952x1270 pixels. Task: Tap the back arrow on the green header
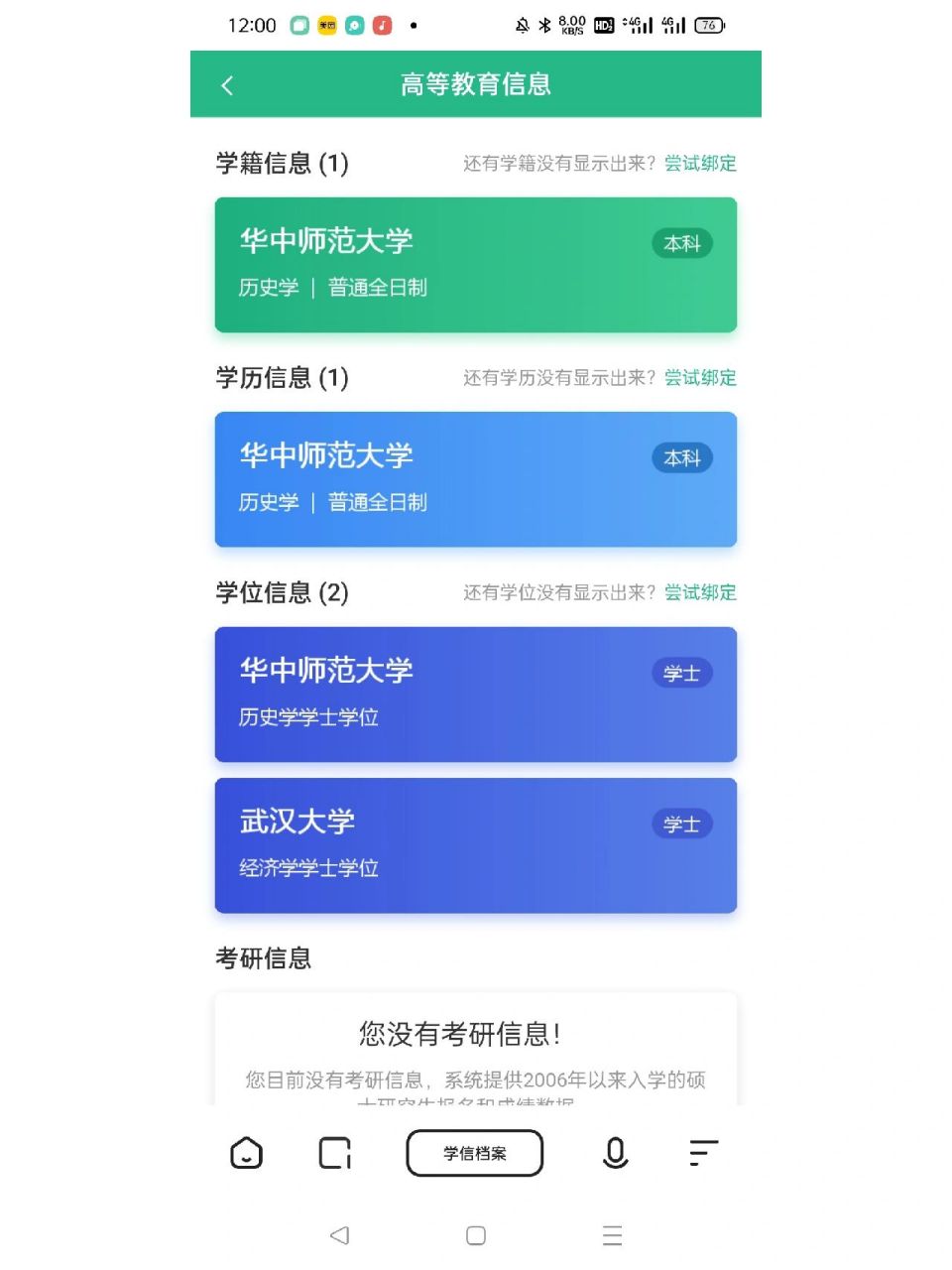tap(227, 85)
